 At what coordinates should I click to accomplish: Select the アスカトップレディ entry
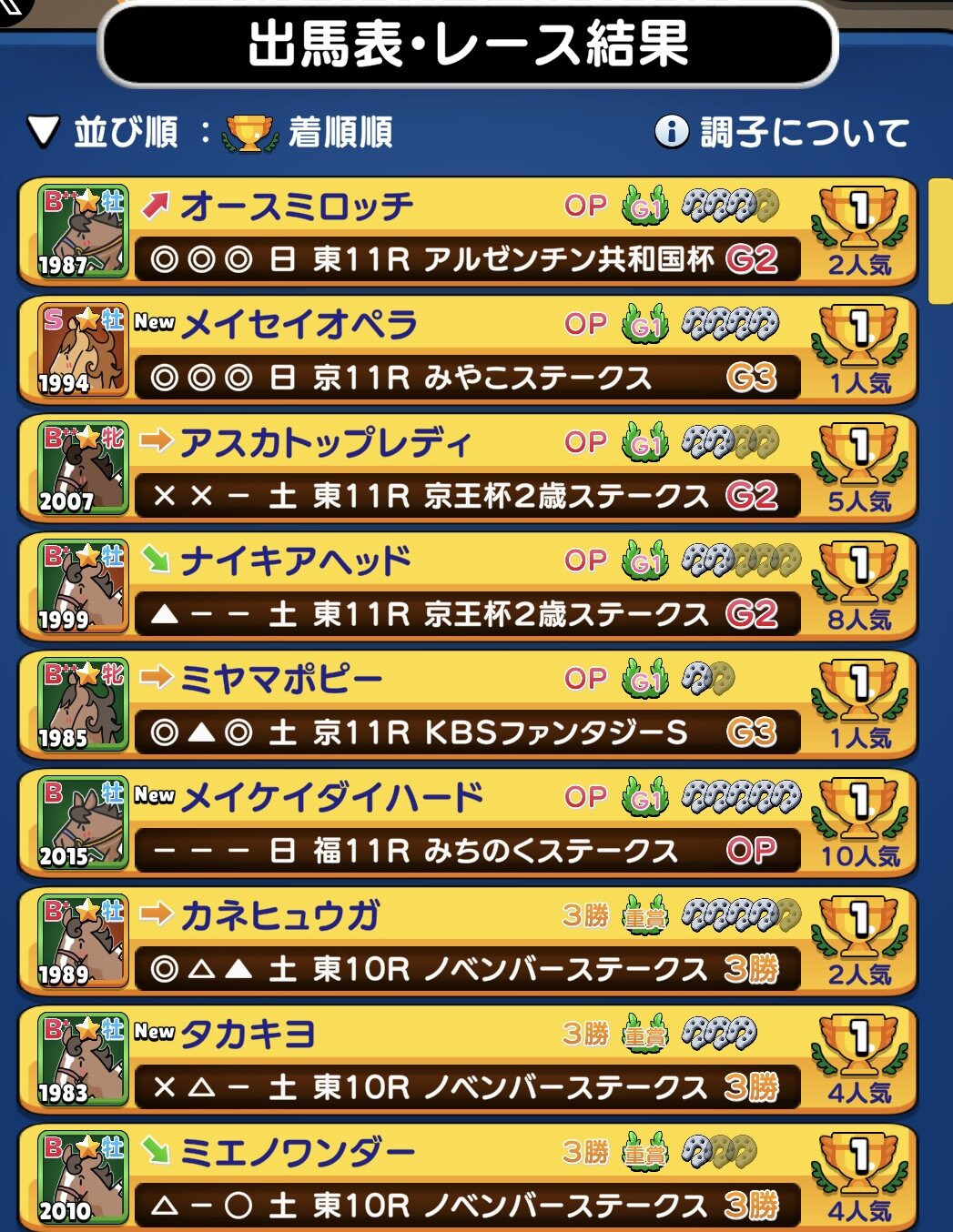(x=466, y=469)
